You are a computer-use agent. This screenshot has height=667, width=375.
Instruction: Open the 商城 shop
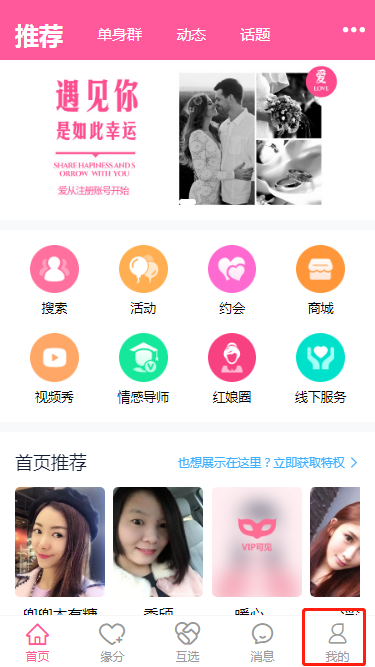click(x=321, y=280)
